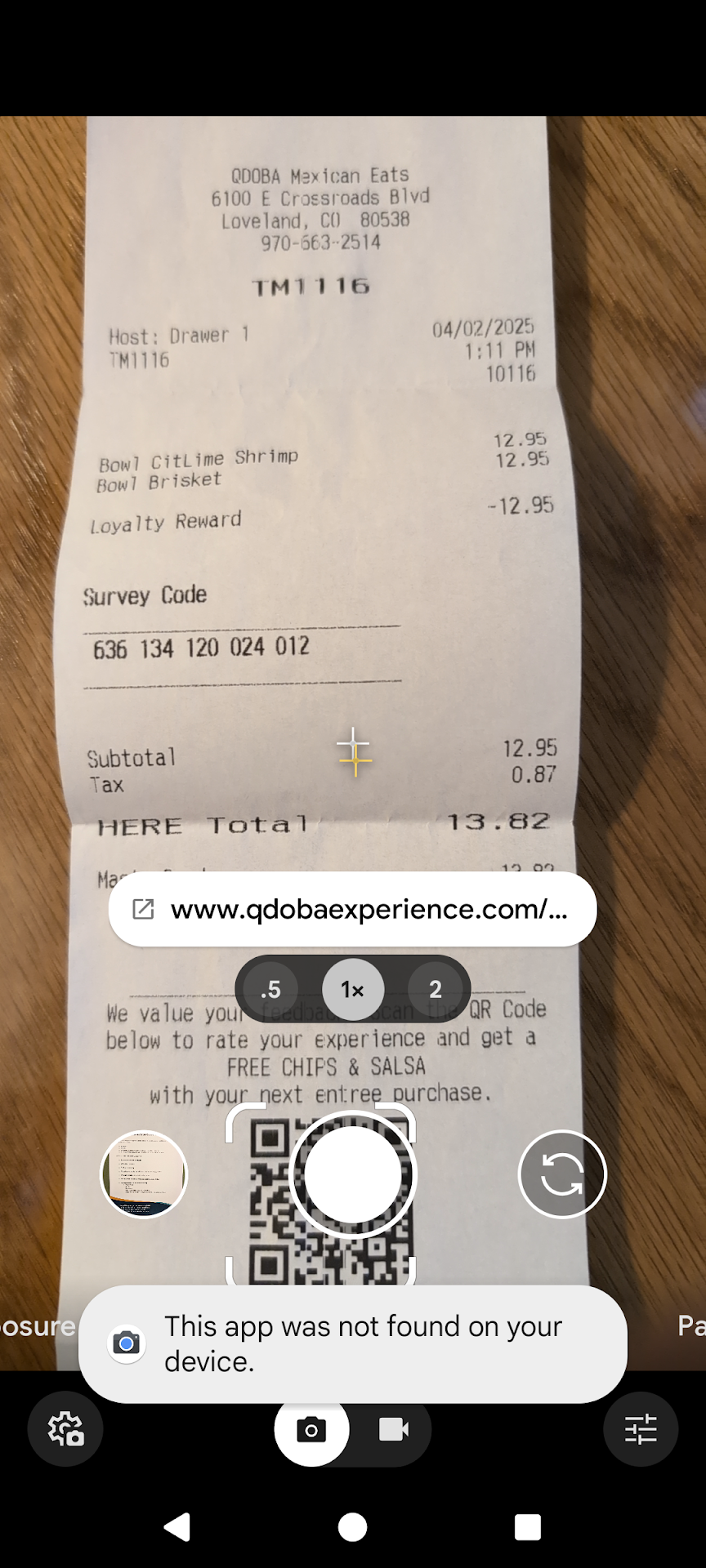Select the 1x zoom level

[x=352, y=990]
